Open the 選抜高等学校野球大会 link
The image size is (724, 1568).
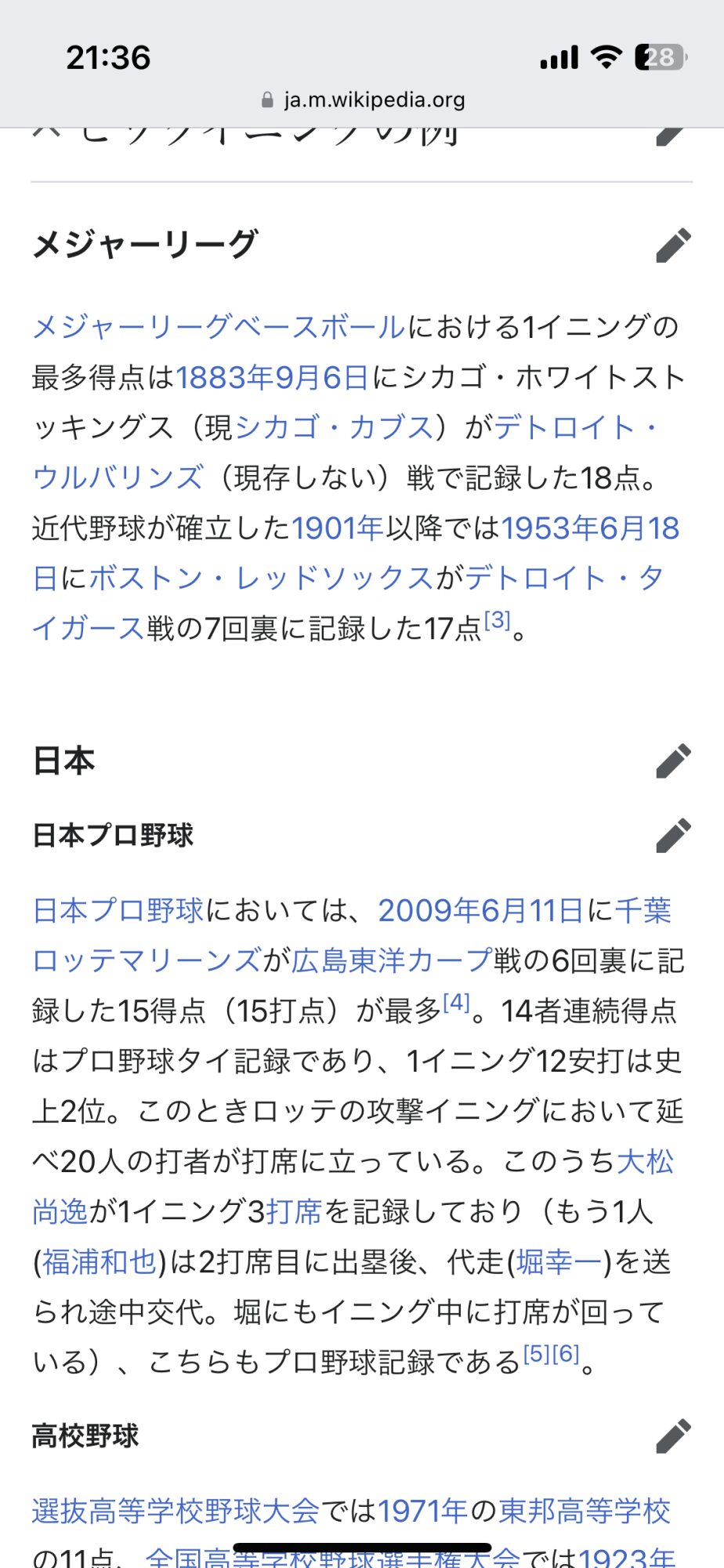pos(176,1511)
